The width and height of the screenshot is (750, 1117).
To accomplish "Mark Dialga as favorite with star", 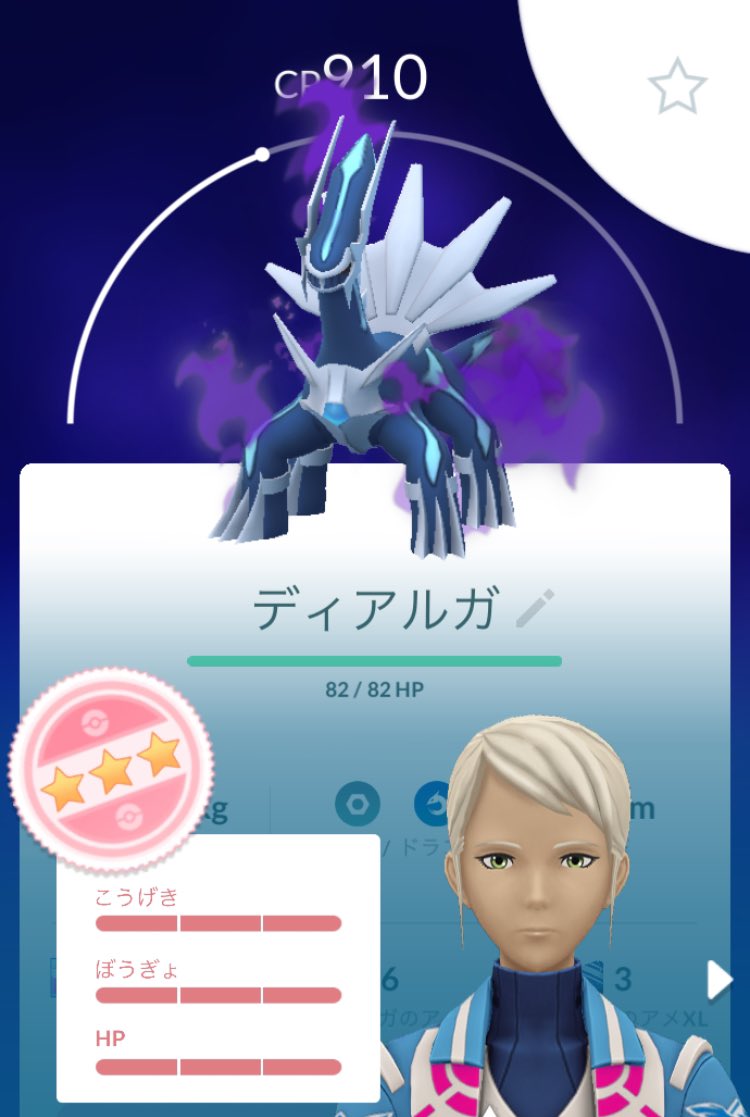I will coord(677,88).
